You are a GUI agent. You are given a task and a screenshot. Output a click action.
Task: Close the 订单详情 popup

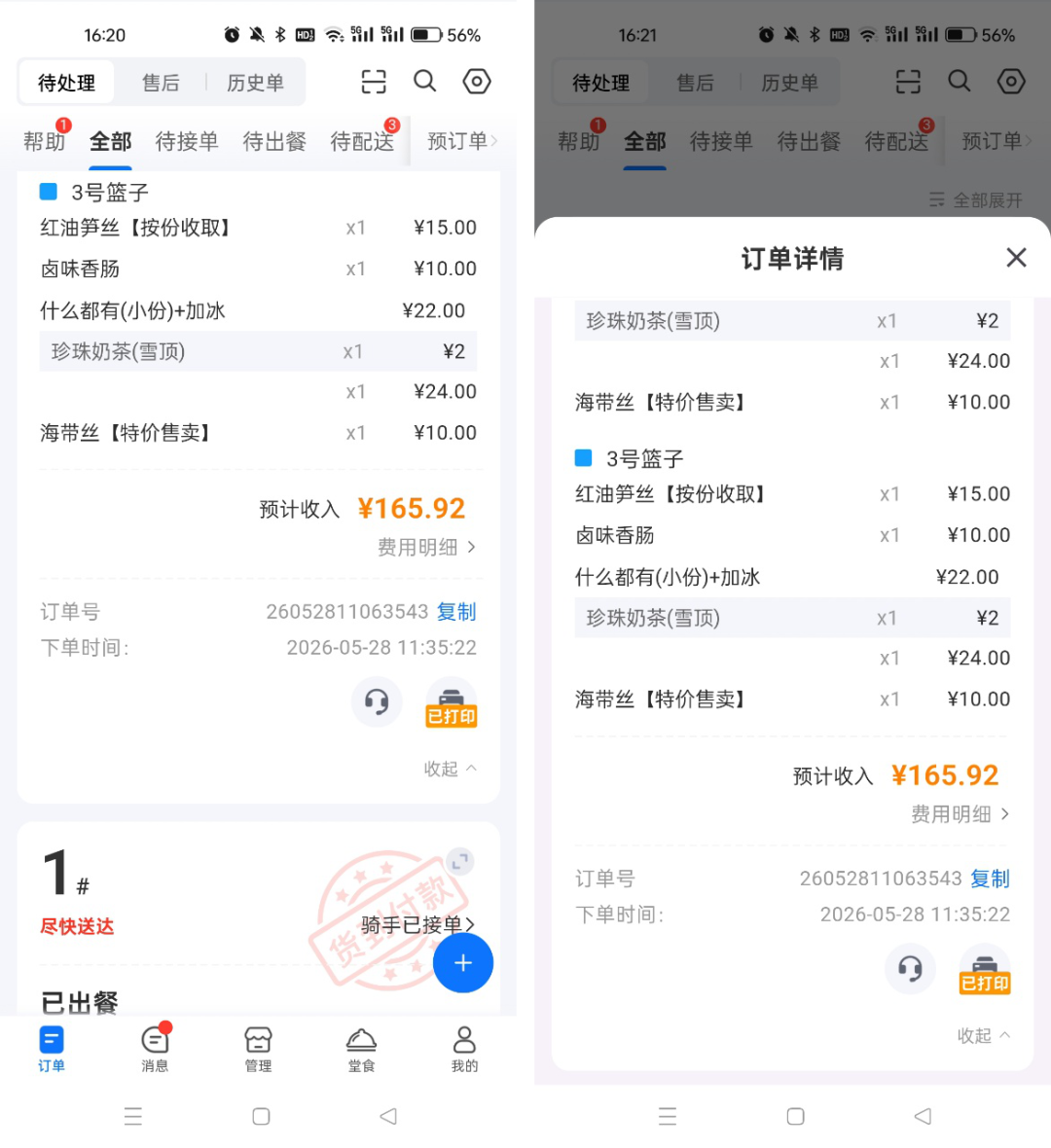(x=1016, y=258)
